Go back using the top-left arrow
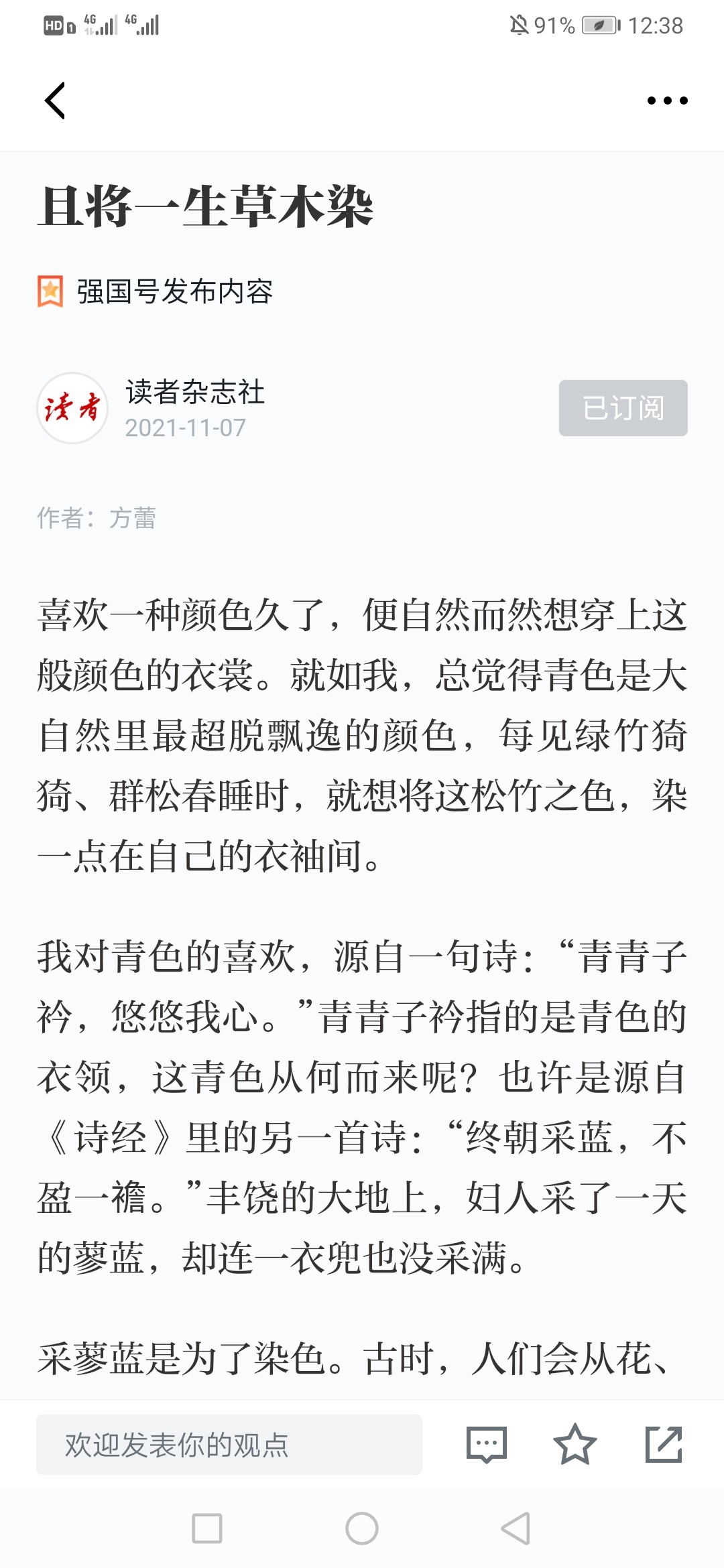This screenshot has width=724, height=1568. tap(55, 101)
